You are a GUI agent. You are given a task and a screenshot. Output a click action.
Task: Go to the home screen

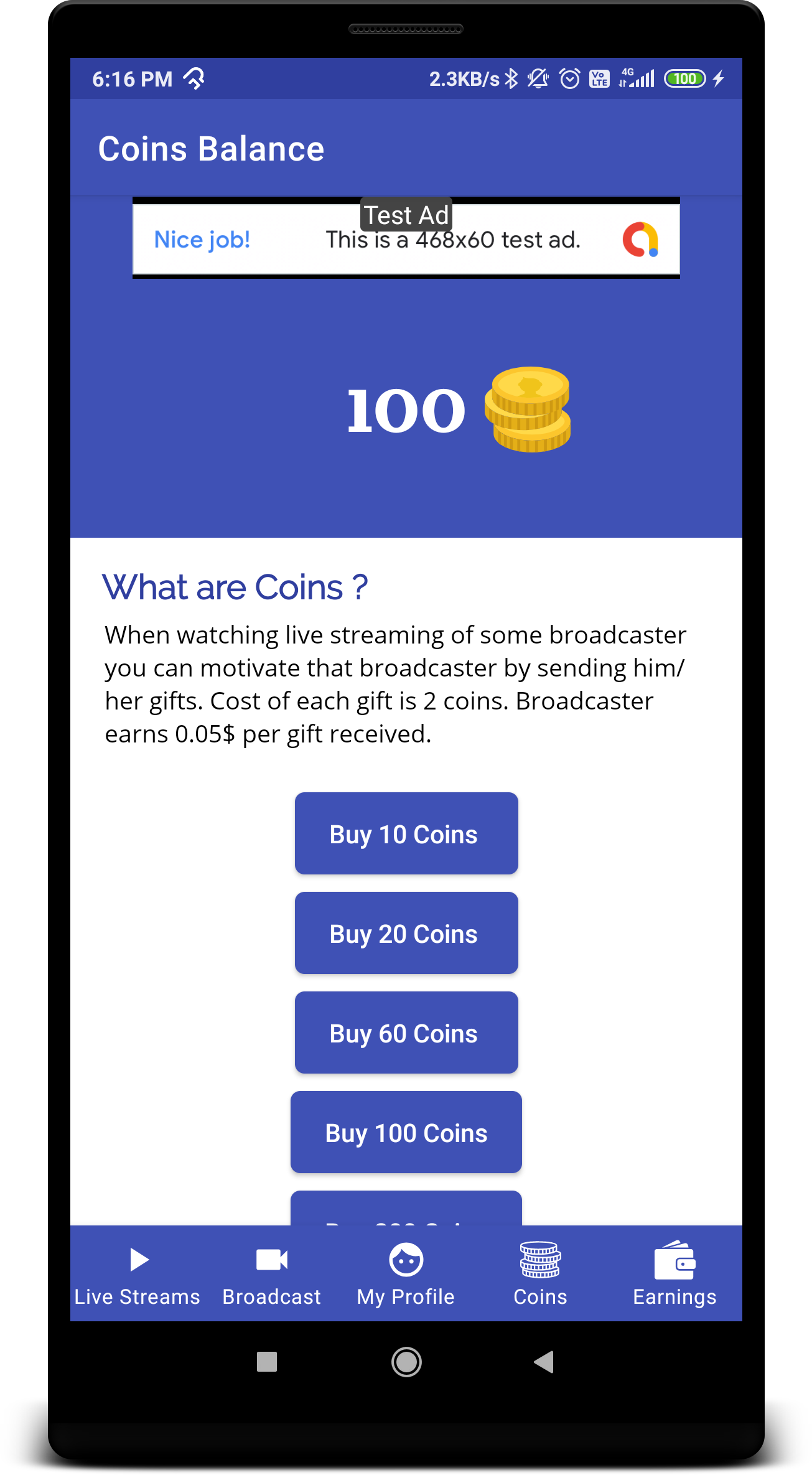[406, 1362]
